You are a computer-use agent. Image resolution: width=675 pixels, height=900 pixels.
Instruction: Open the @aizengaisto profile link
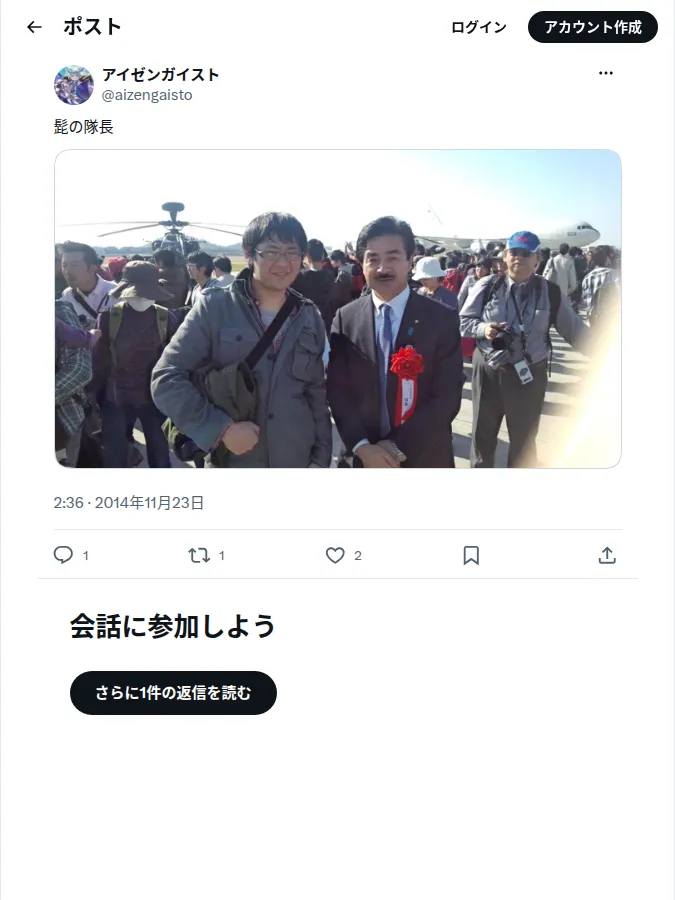147,95
